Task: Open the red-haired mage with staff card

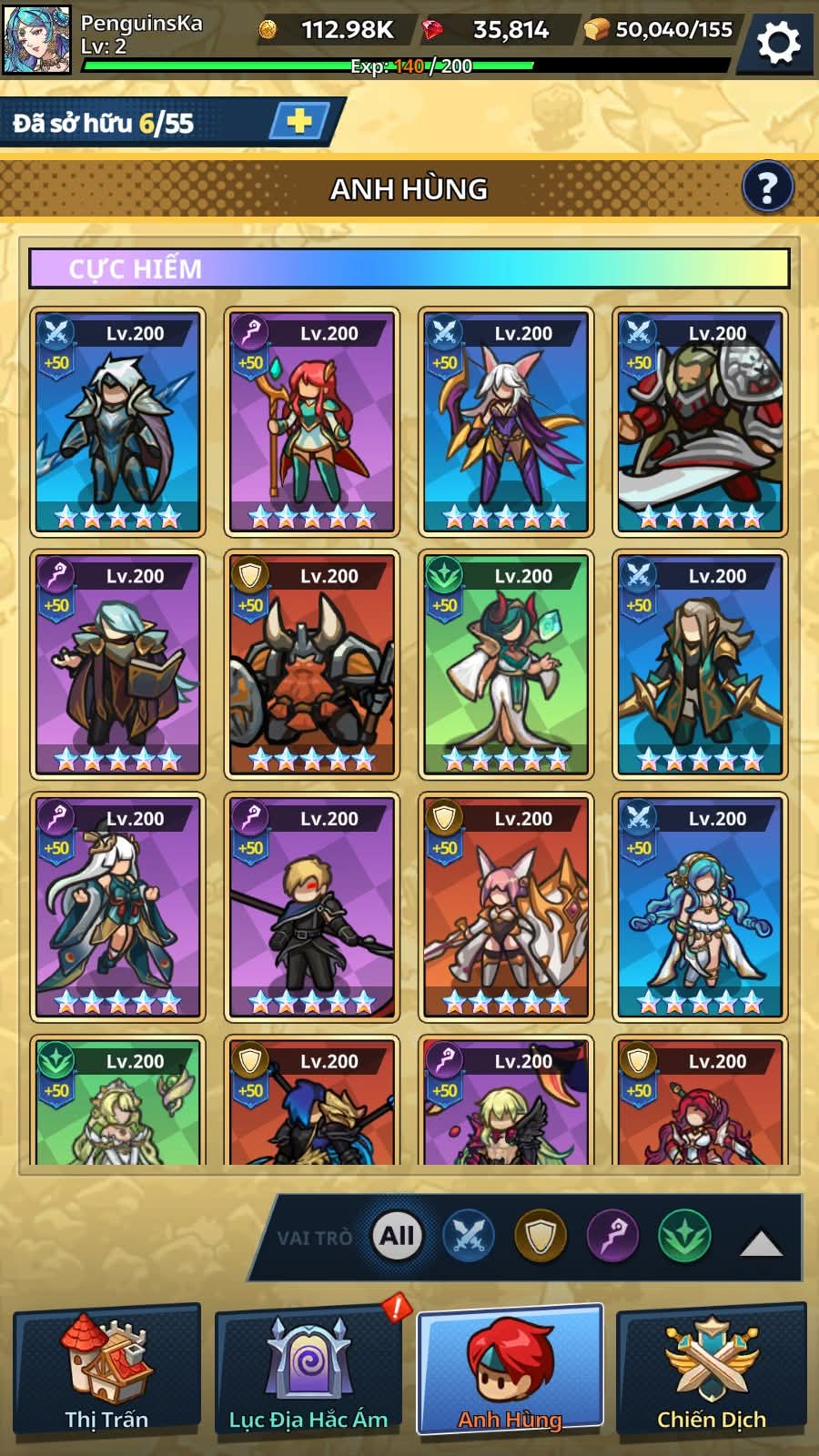Action: 311,421
